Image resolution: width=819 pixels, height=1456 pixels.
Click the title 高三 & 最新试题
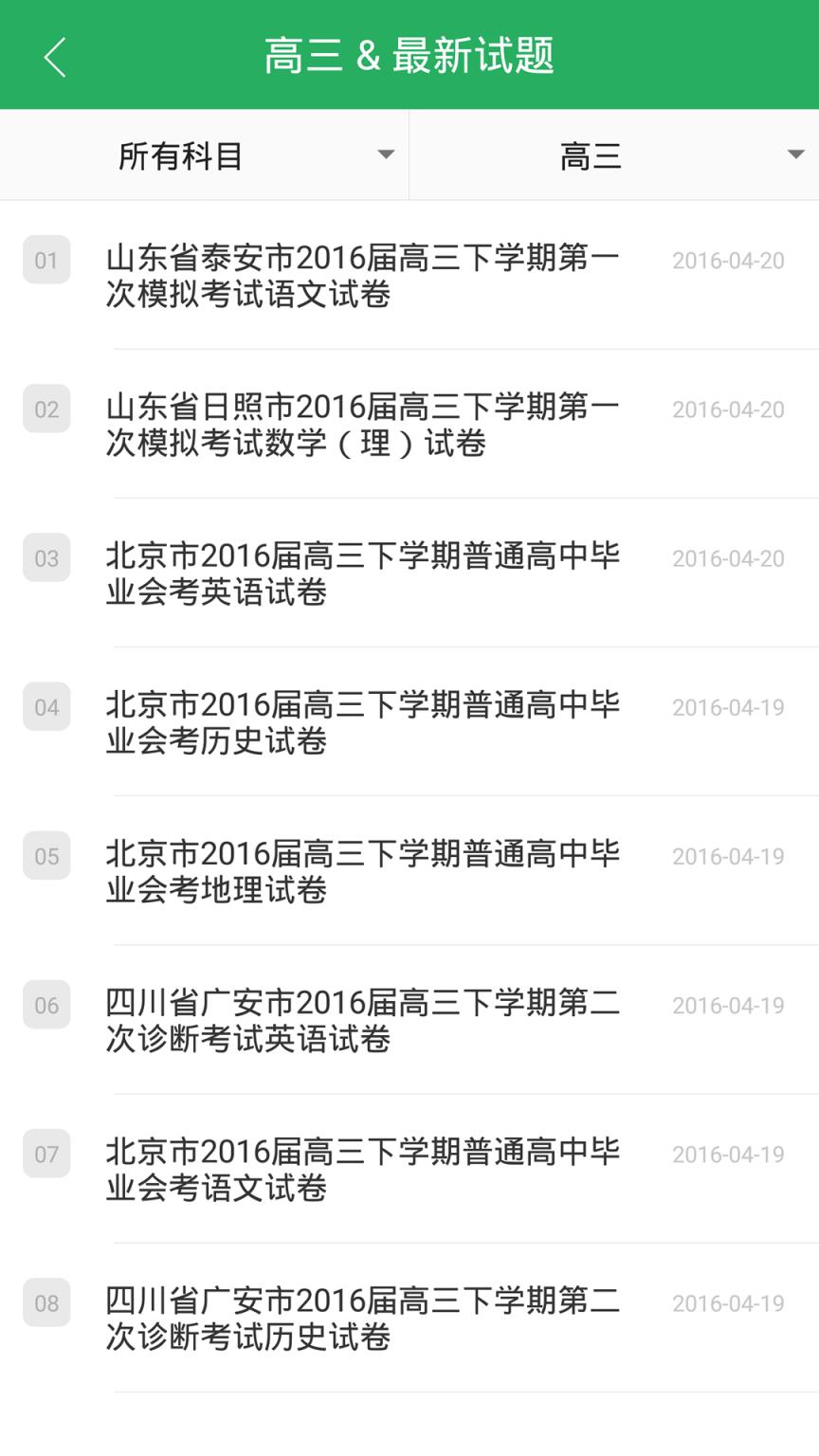coord(409,55)
